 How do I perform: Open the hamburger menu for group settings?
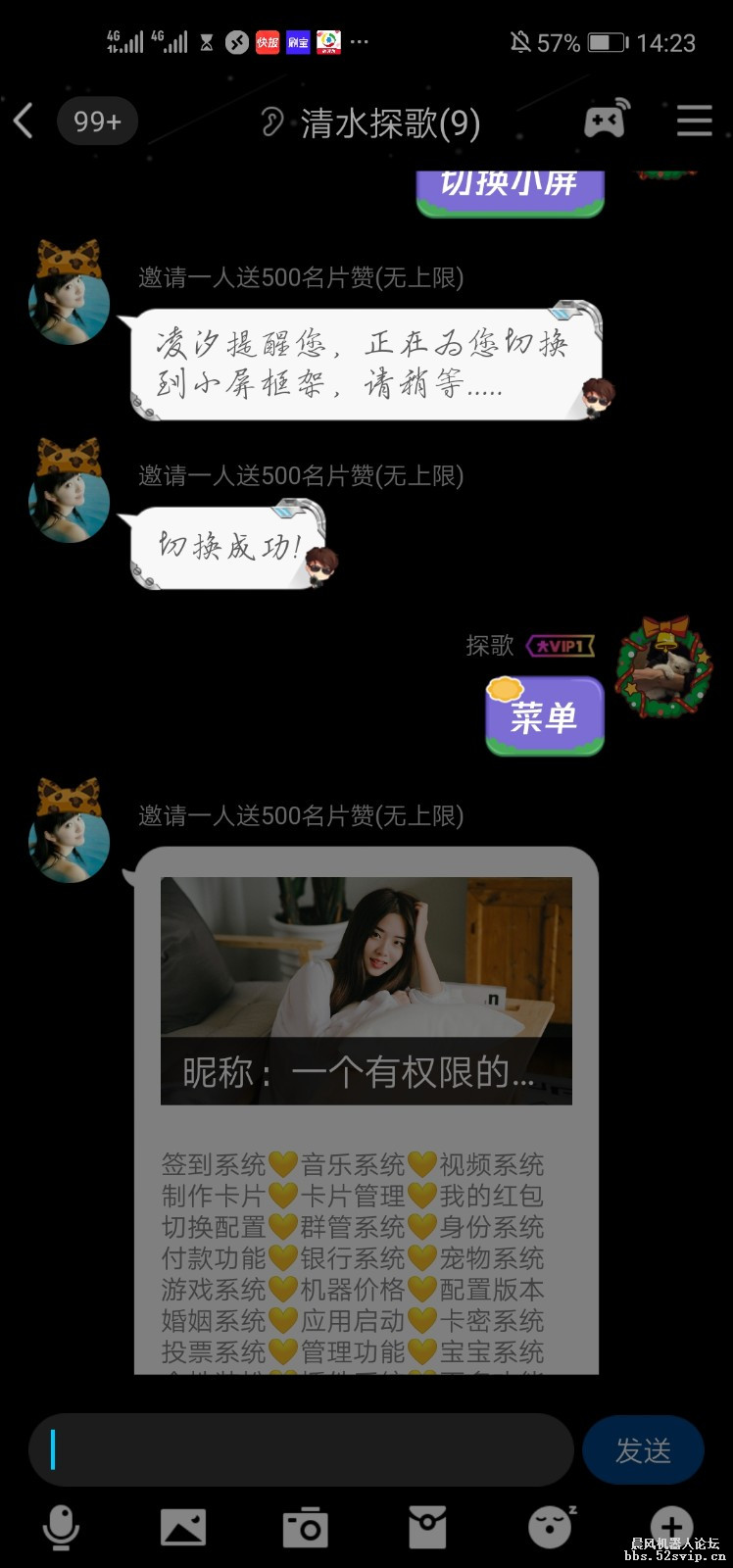click(x=694, y=121)
